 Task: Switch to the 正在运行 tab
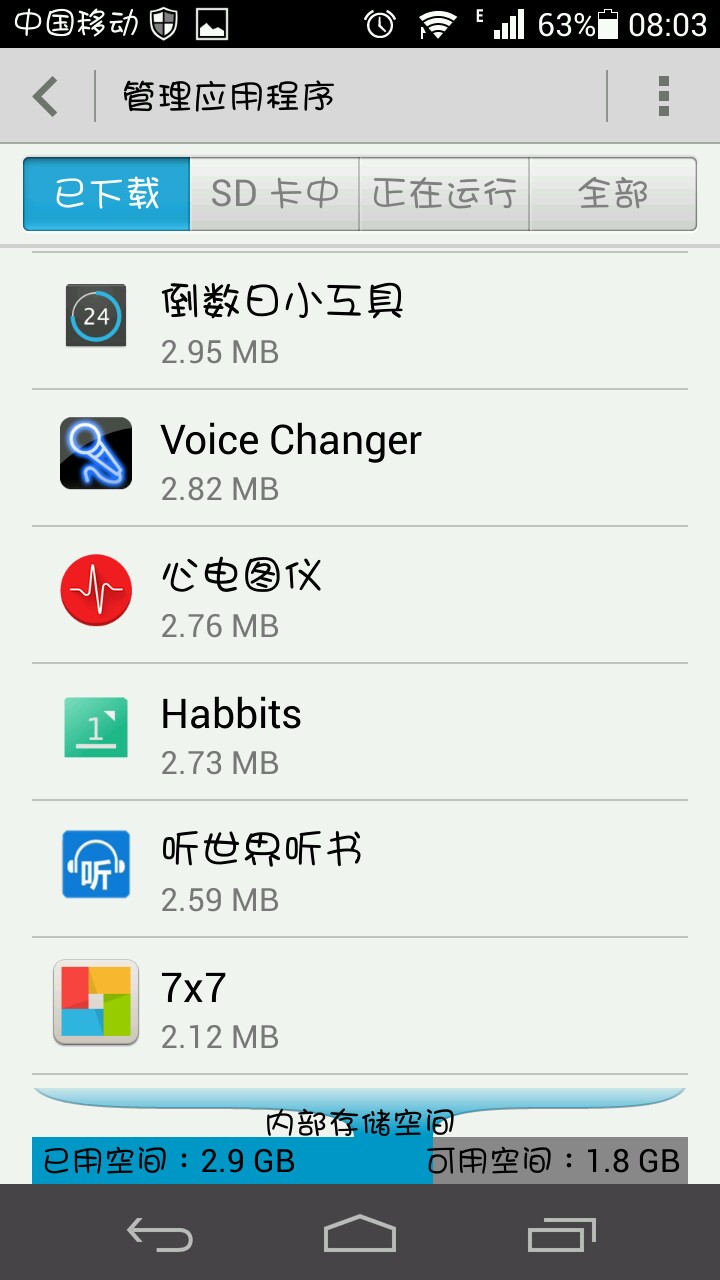click(x=444, y=194)
